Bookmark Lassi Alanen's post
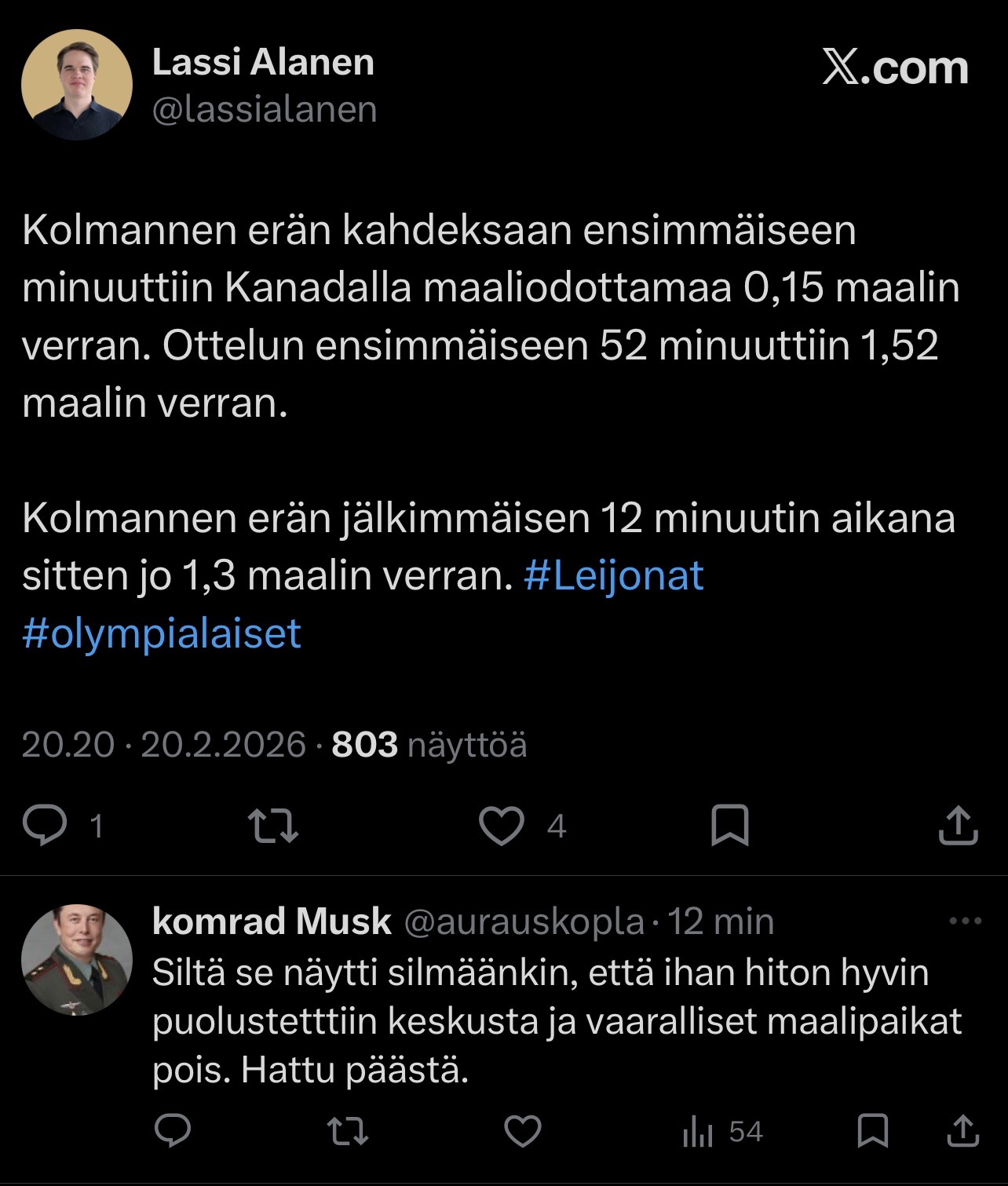This screenshot has width=1008, height=1186. (x=729, y=826)
